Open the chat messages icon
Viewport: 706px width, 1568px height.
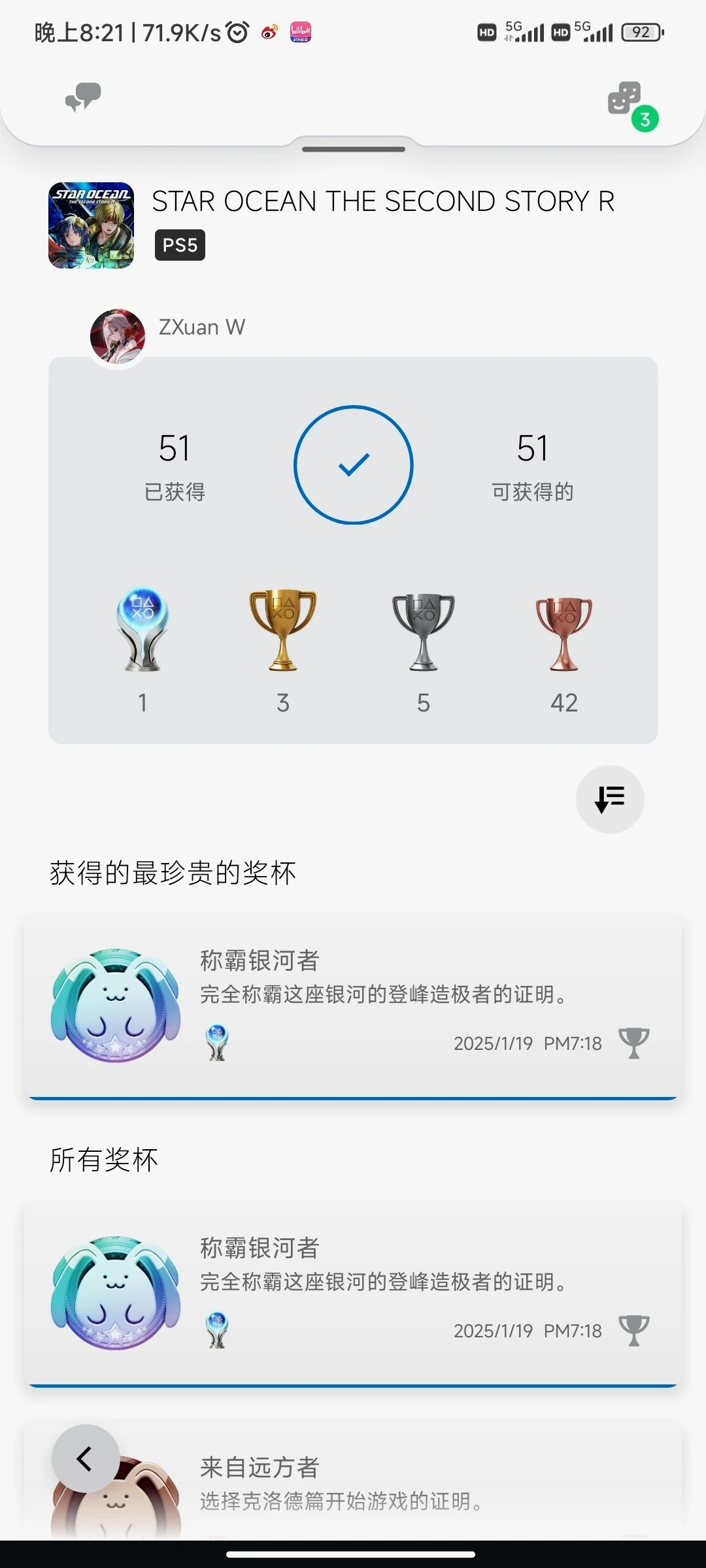pyautogui.click(x=83, y=98)
